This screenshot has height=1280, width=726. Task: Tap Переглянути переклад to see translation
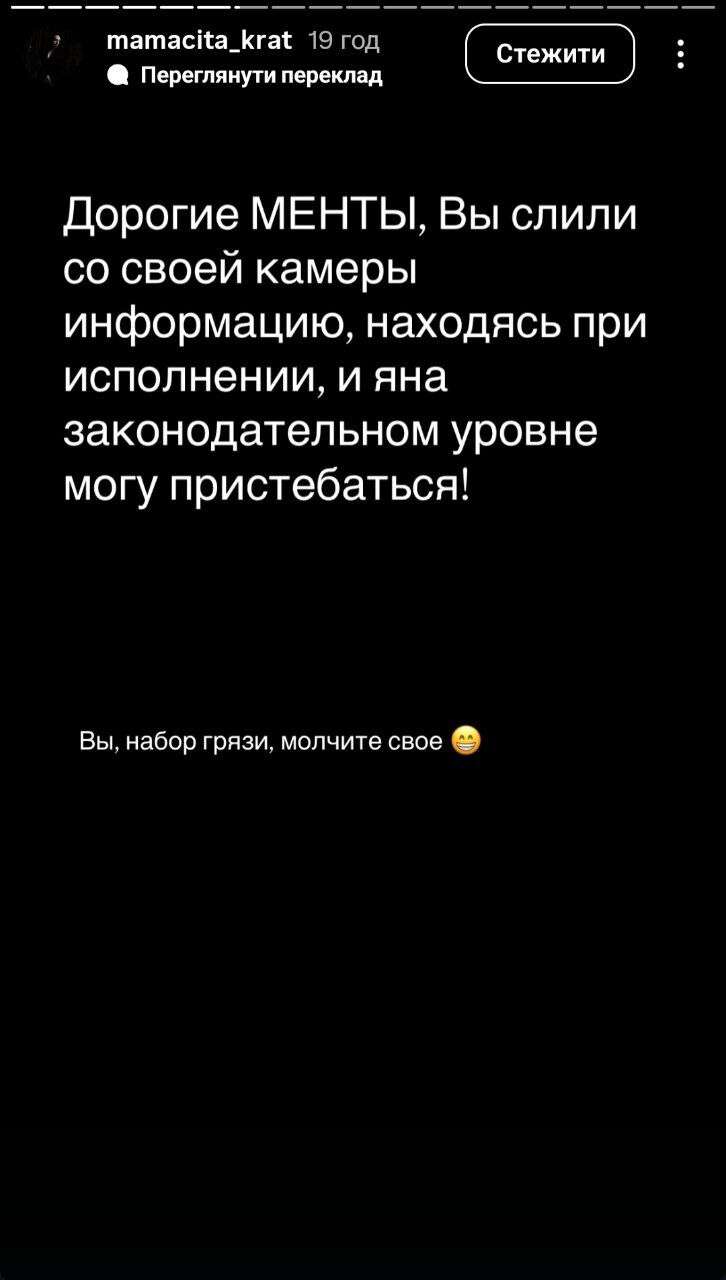pyautogui.click(x=260, y=76)
